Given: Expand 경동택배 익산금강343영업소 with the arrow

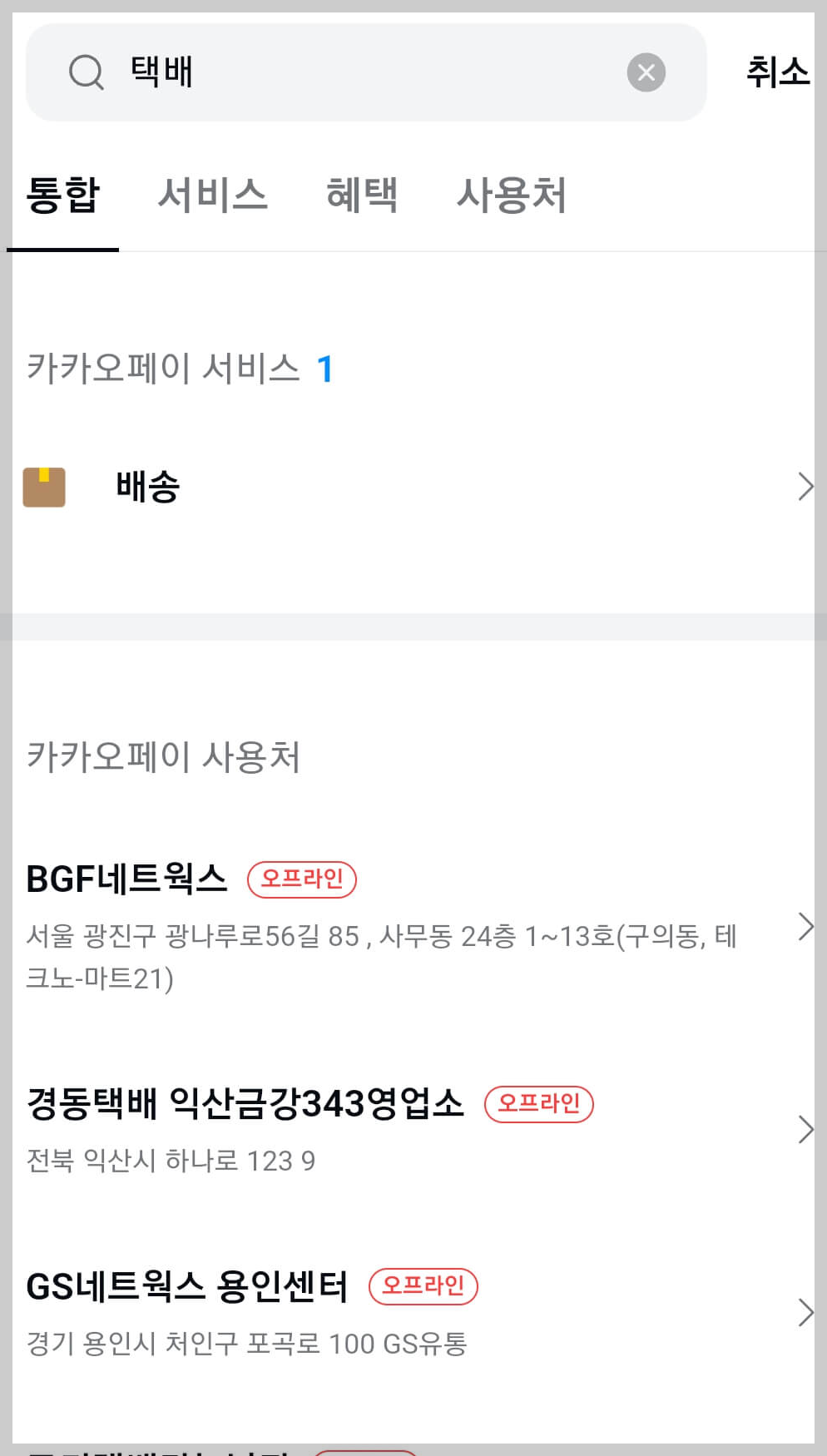Looking at the screenshot, I should 804,1130.
